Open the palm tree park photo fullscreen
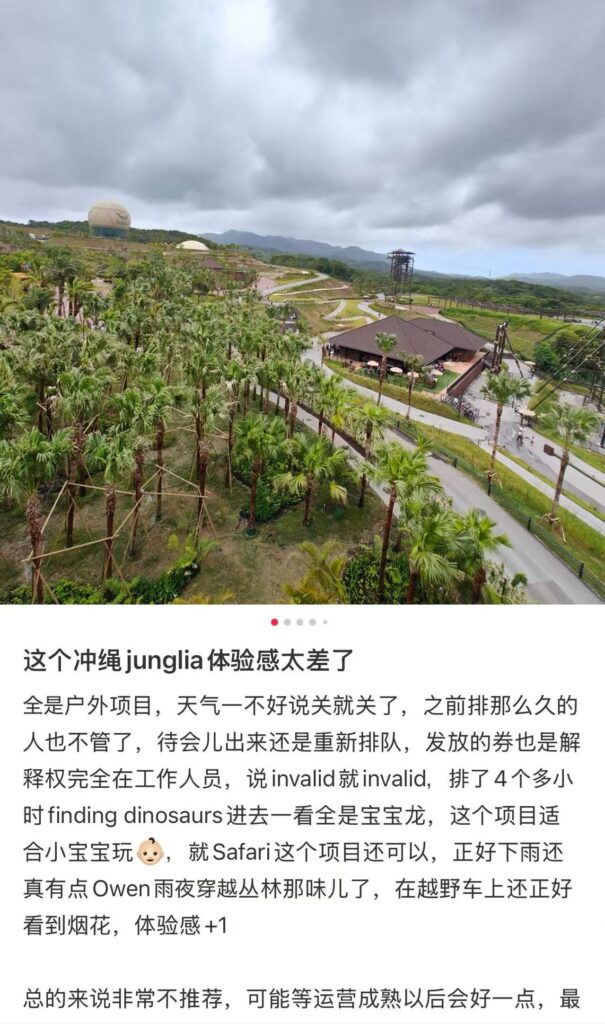This screenshot has height=1024, width=605. [302, 300]
